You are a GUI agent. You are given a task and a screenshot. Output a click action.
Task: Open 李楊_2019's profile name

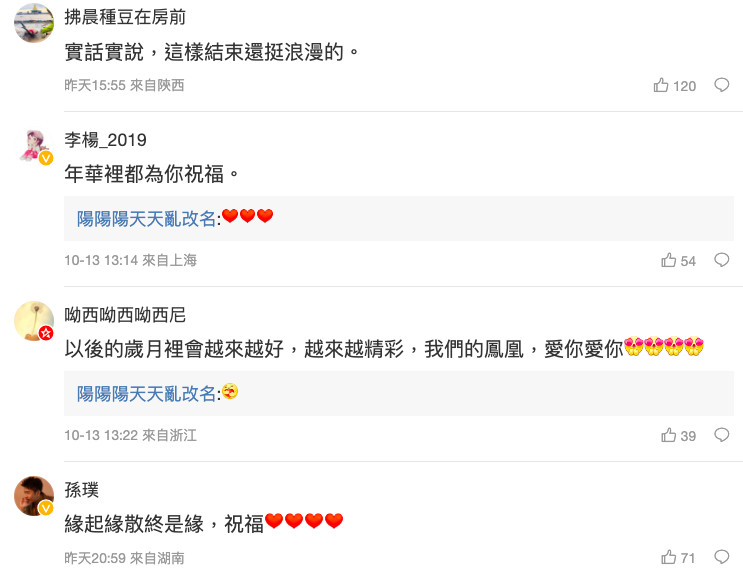(x=105, y=140)
